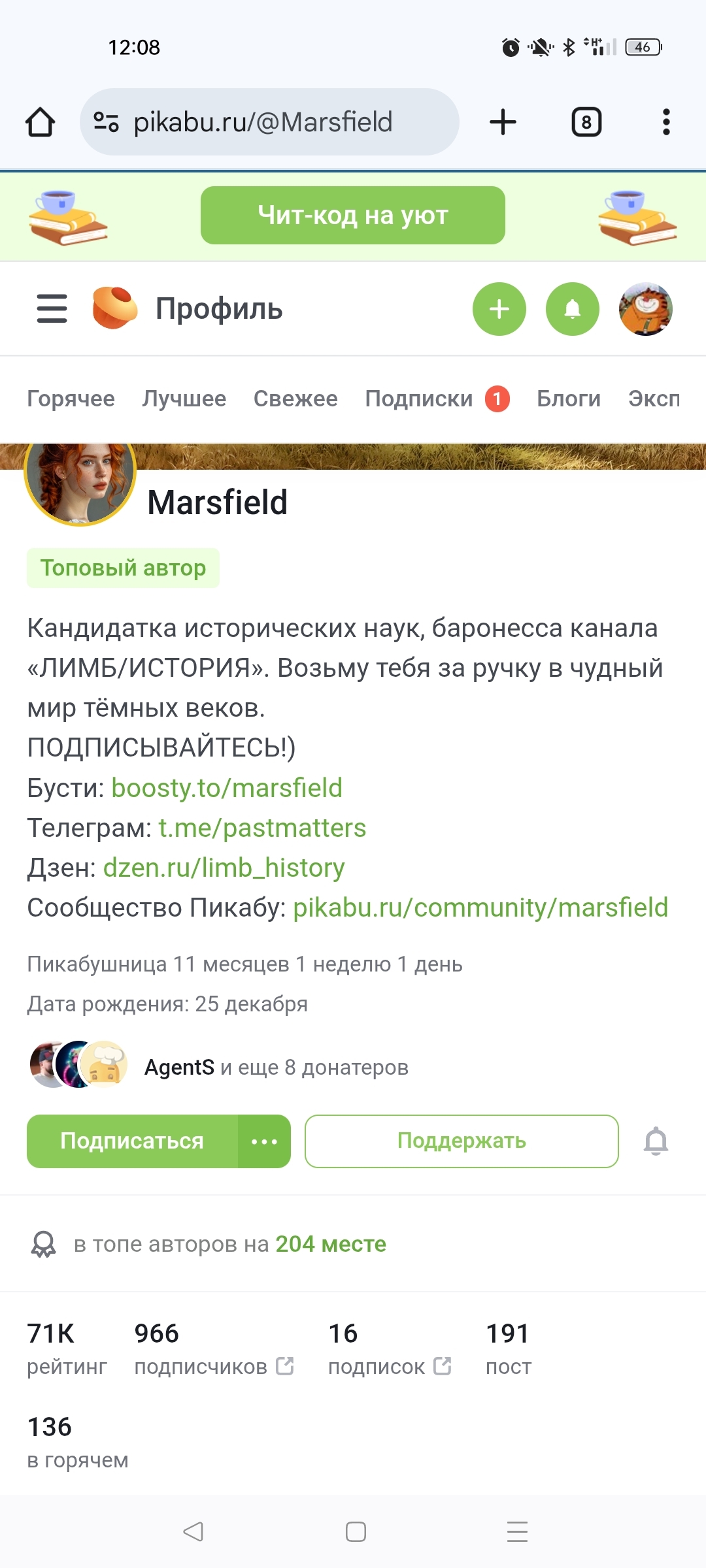
Task: Open the browser home page
Action: [40, 122]
